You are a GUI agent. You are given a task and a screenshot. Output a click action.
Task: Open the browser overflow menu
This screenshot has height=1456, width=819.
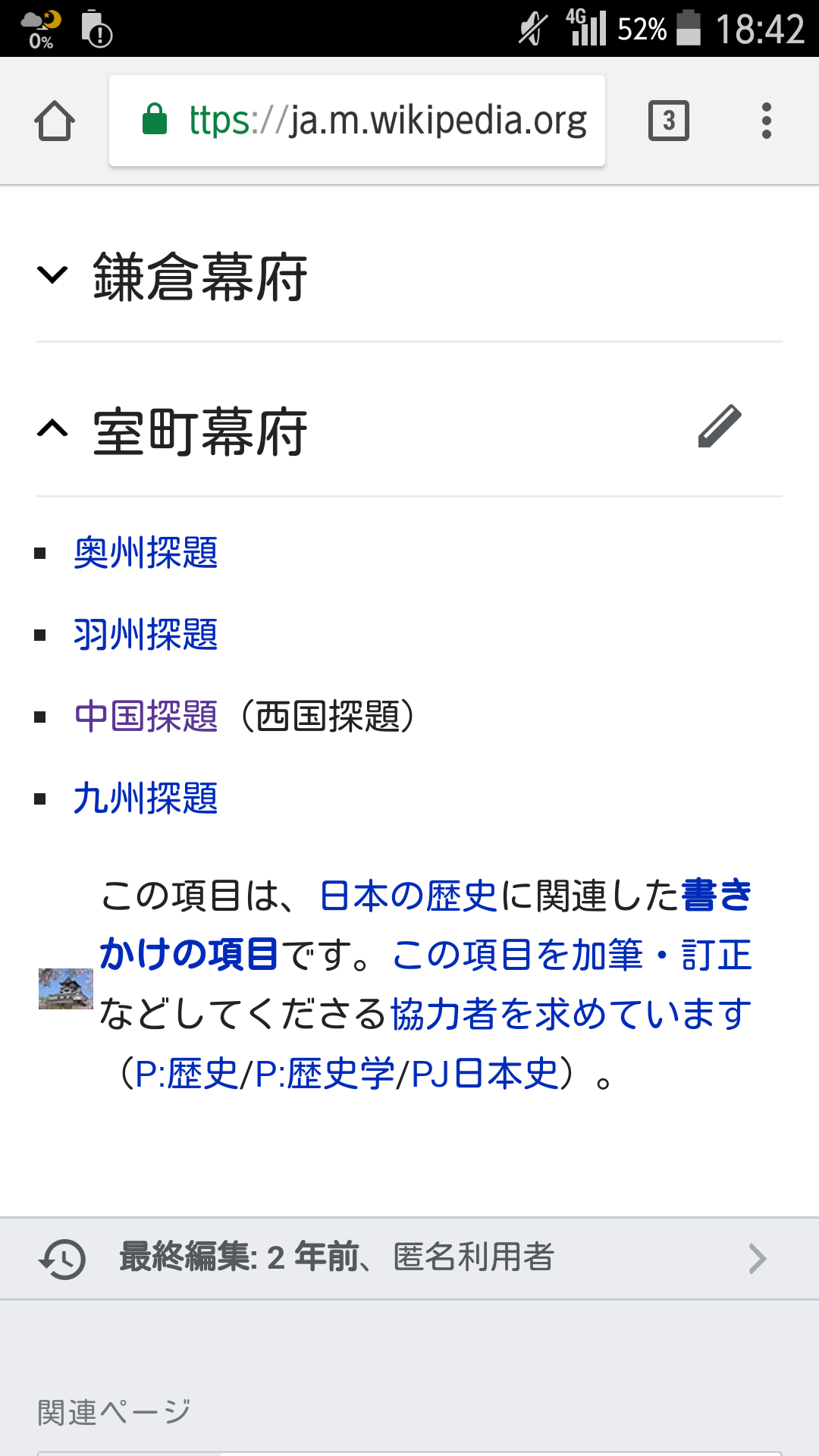coord(766,121)
